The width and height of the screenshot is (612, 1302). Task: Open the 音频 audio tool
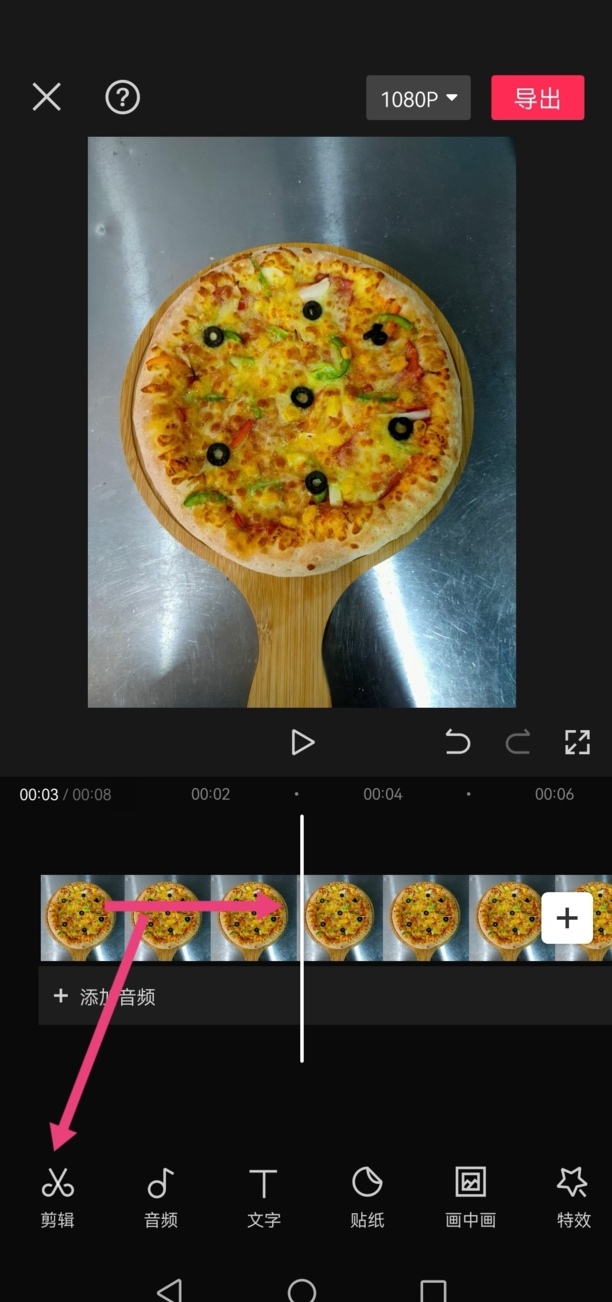(161, 1196)
